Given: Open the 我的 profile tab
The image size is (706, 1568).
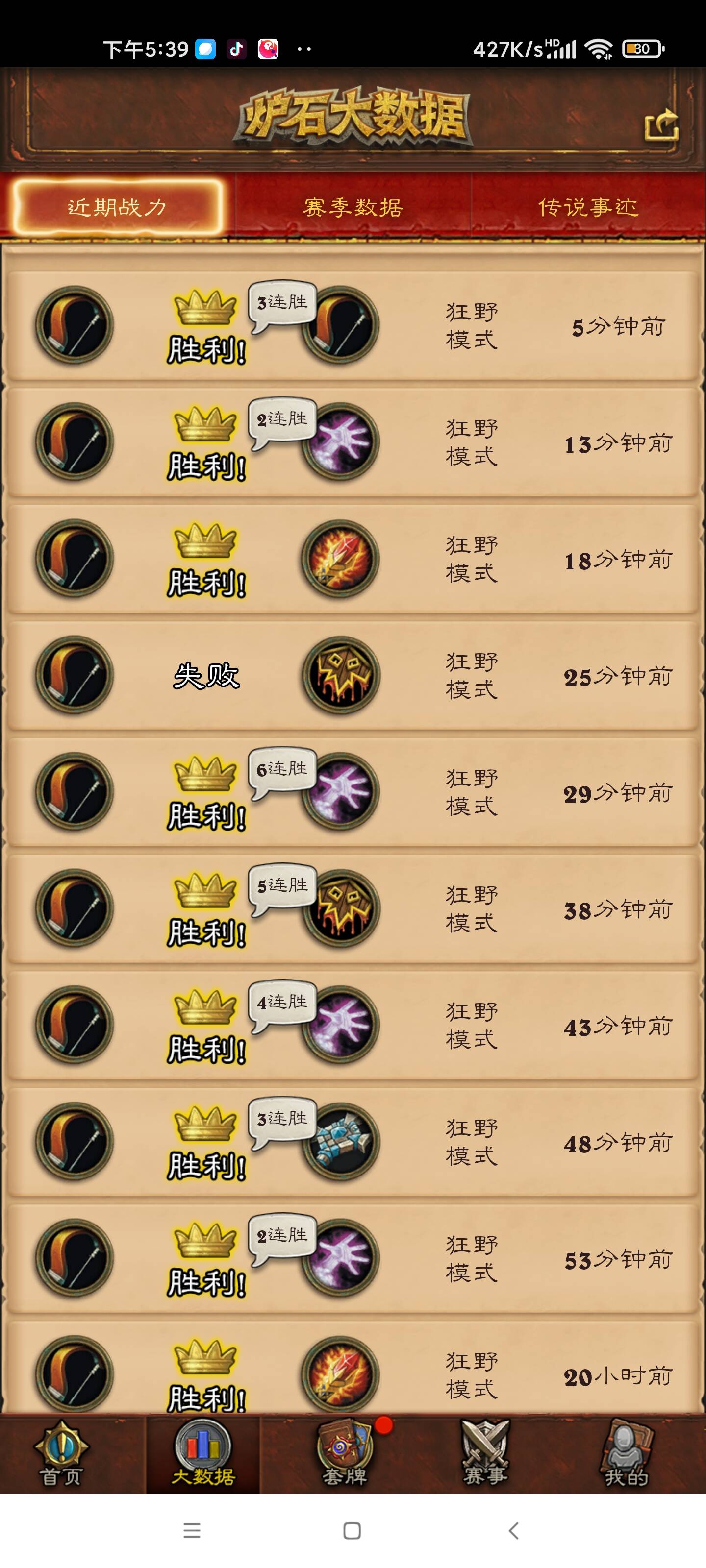Looking at the screenshot, I should click(626, 1455).
